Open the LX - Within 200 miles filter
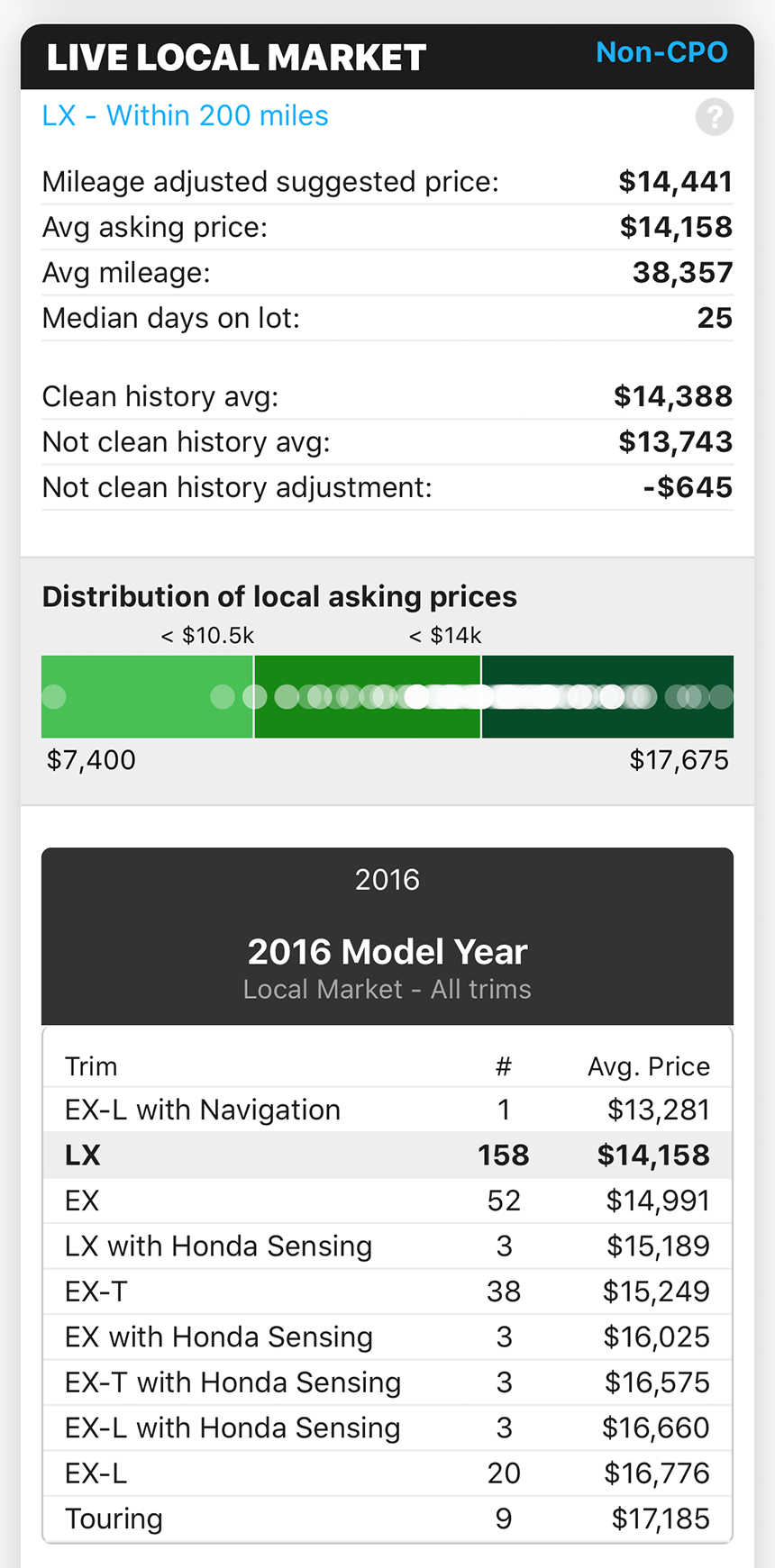This screenshot has height=1568, width=775. 185,115
